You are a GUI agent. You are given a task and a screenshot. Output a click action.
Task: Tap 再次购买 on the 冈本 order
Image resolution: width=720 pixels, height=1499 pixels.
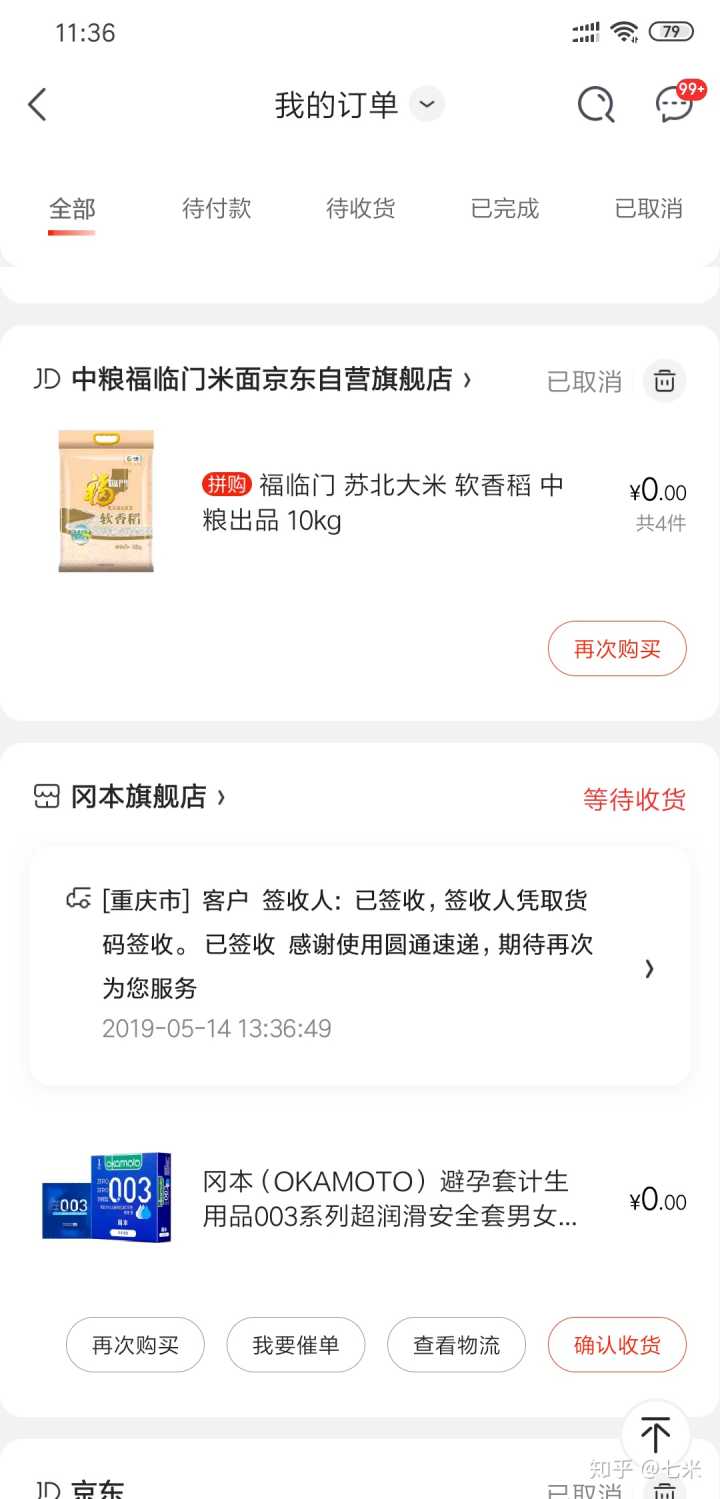(135, 1345)
